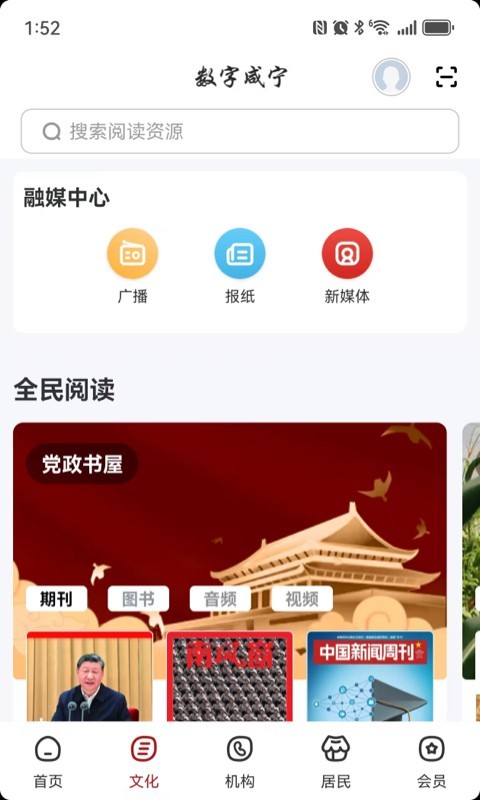Switch to the 音频 tab

(x=220, y=599)
